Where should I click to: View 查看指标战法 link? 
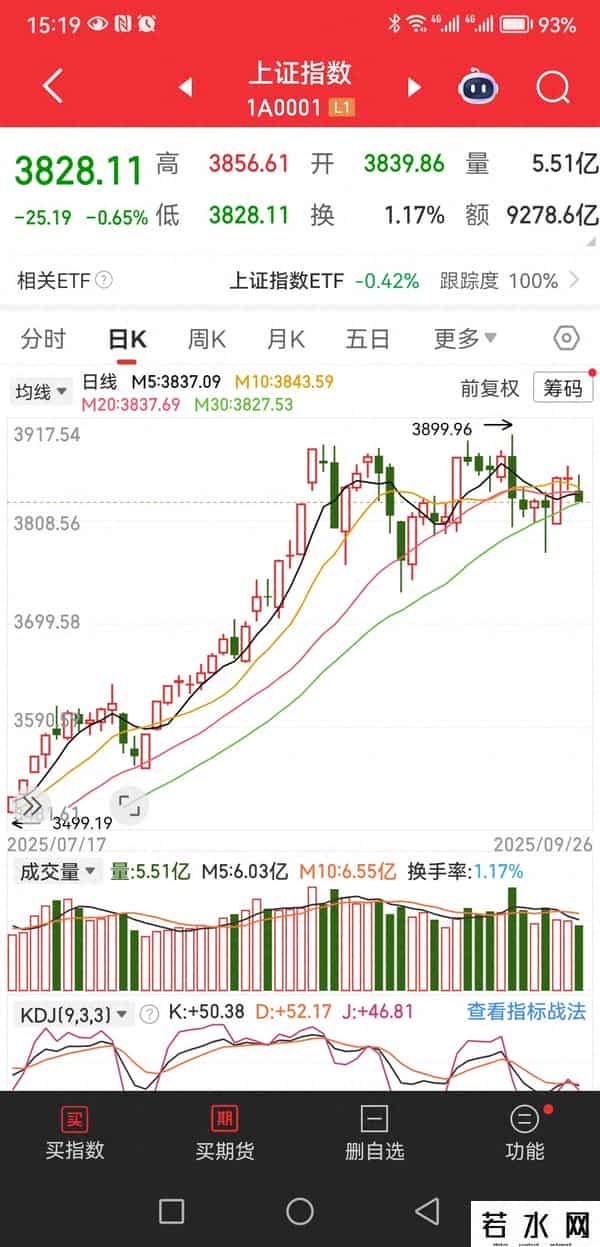[526, 1011]
